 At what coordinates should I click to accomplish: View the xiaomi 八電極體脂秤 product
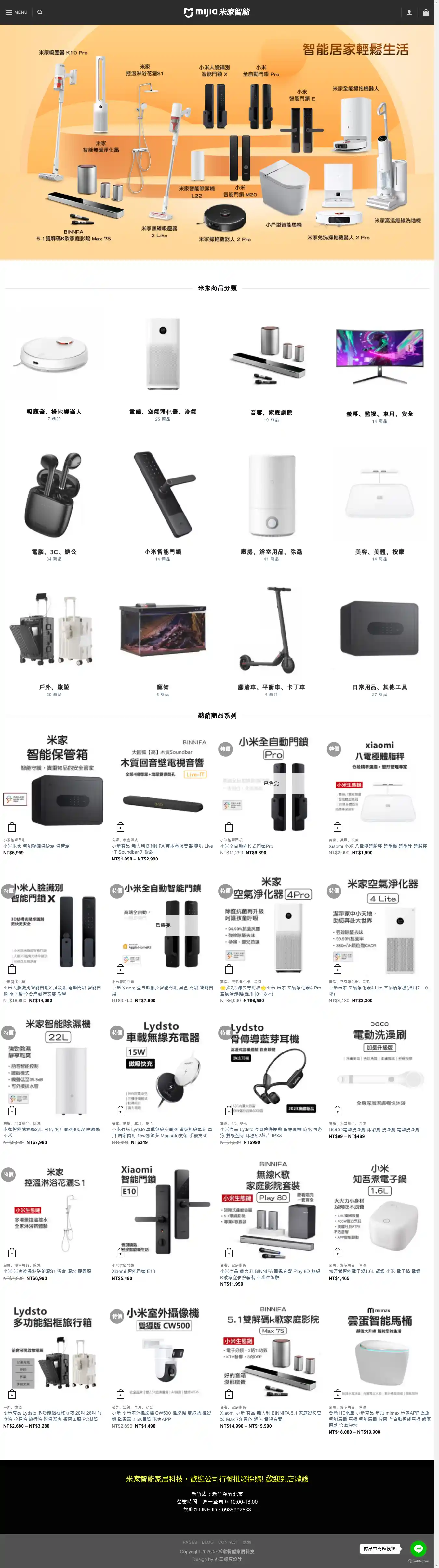(379, 784)
